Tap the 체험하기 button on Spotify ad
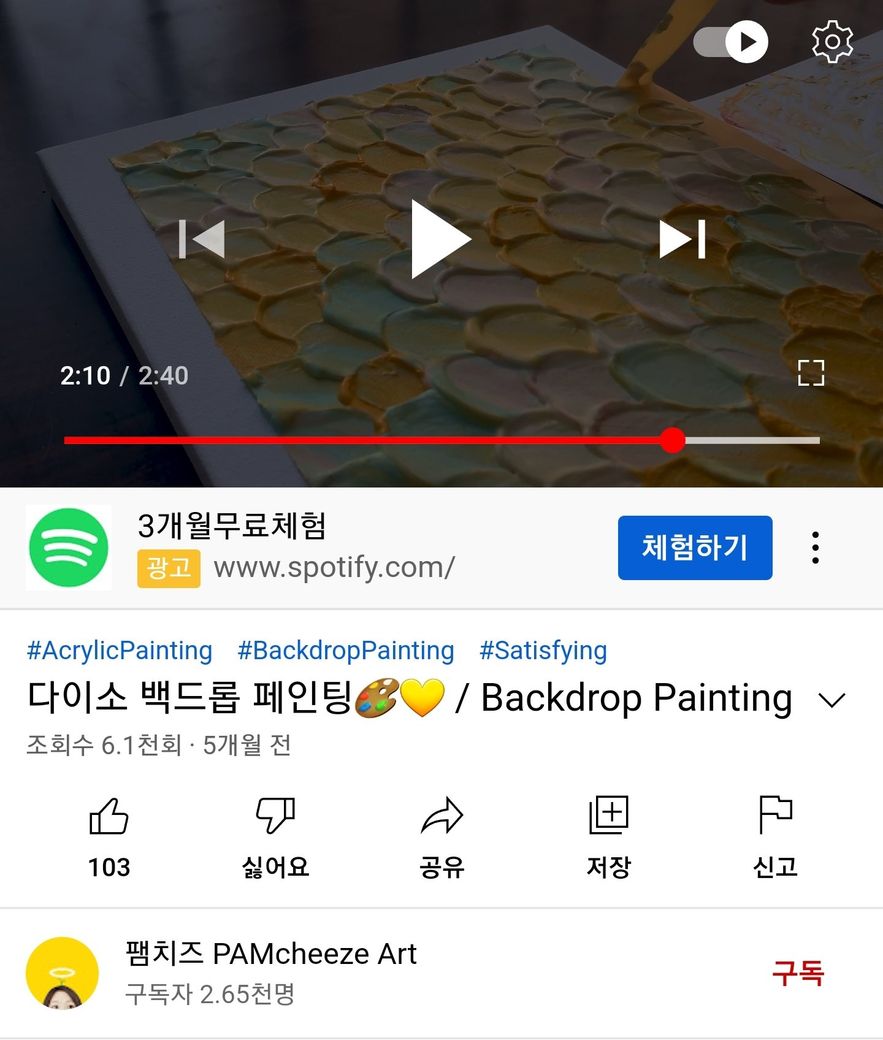The width and height of the screenshot is (883, 1040). (695, 548)
